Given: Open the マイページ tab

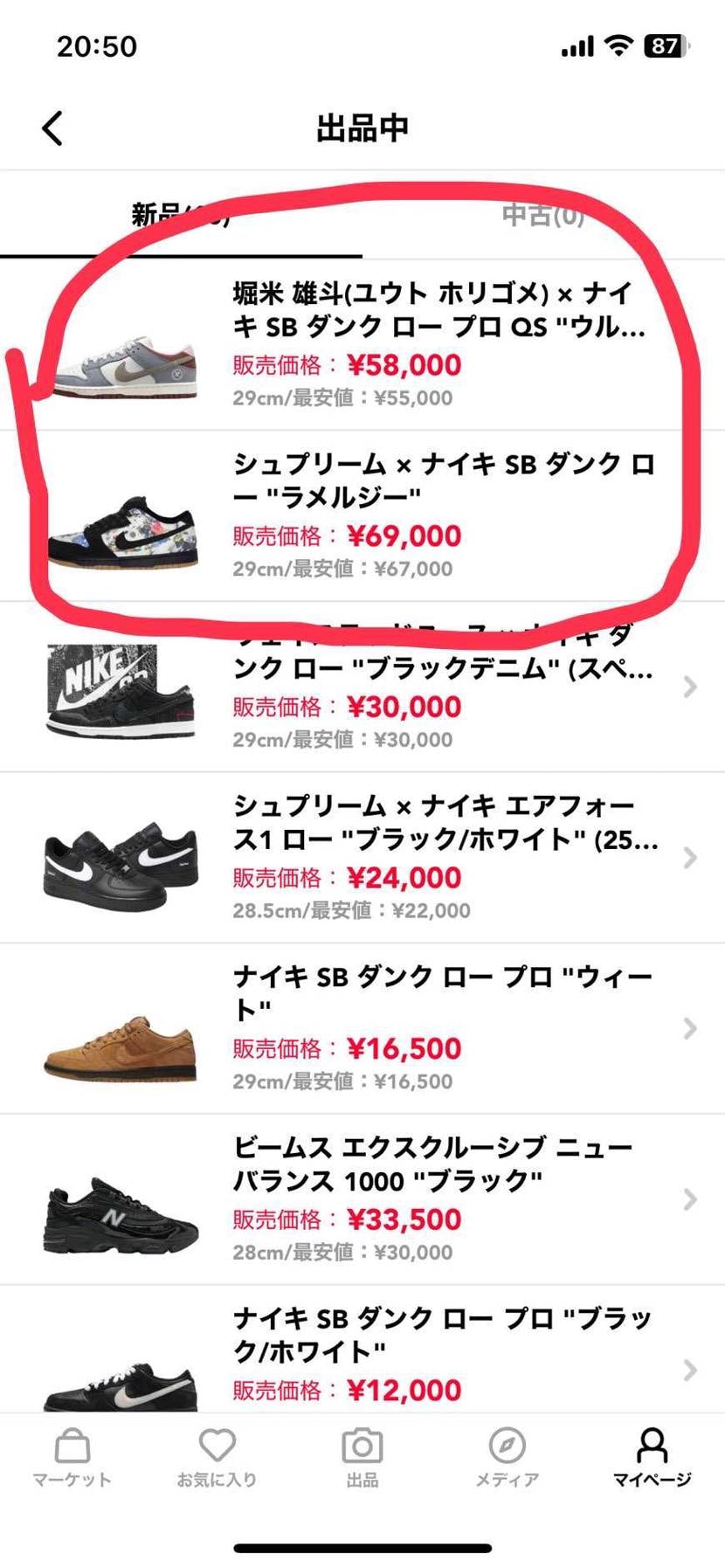Looking at the screenshot, I should (x=652, y=1458).
